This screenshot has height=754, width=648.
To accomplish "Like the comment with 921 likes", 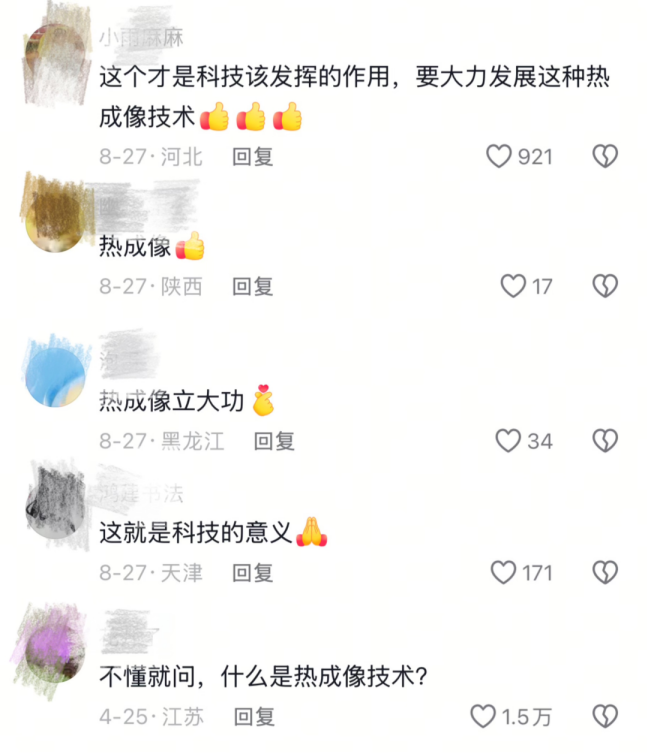I will coord(499,156).
